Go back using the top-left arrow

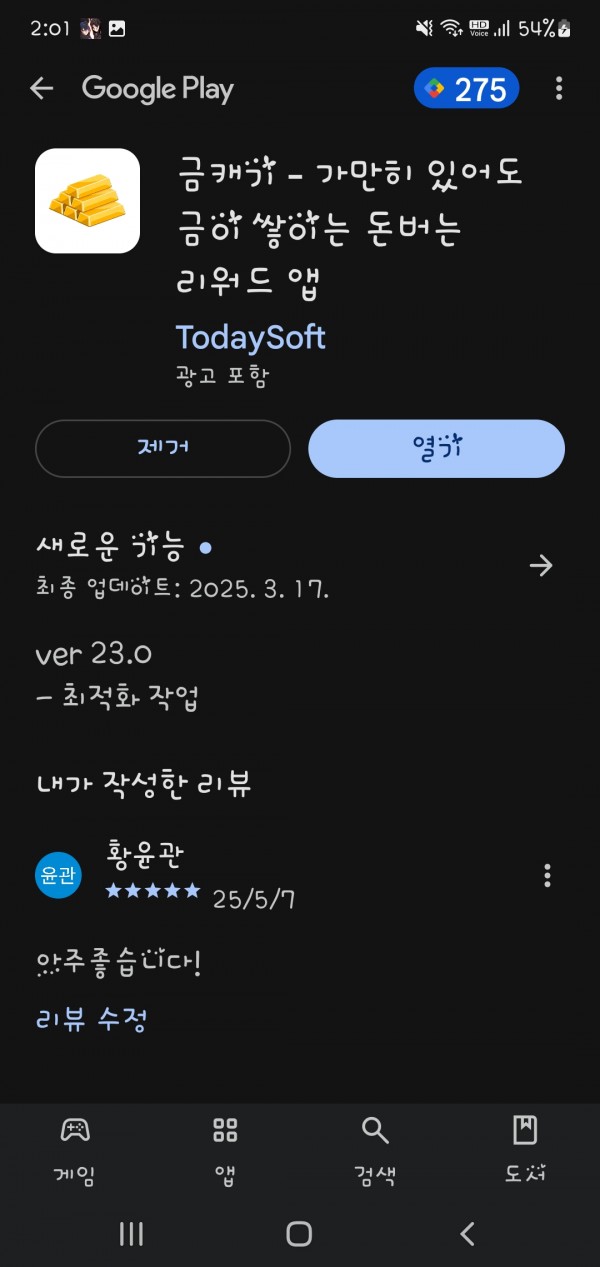point(41,89)
